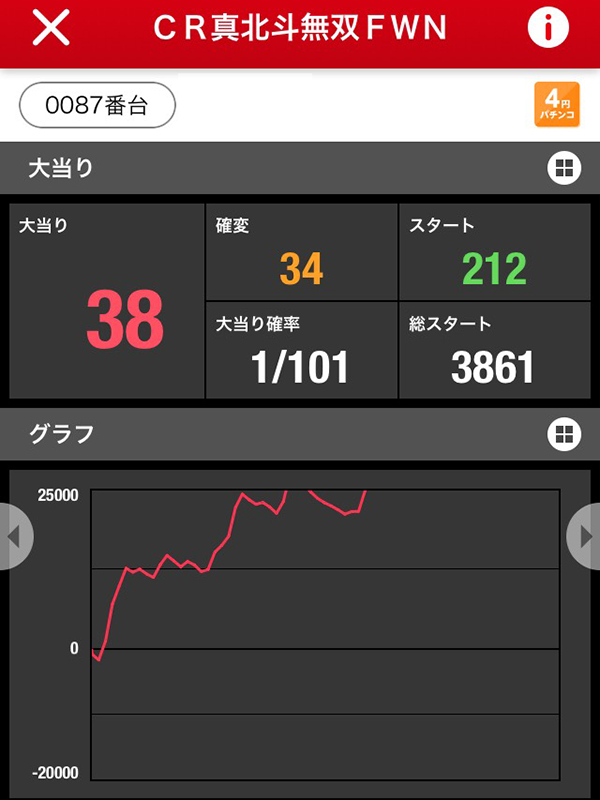
Task: Open grid view for グラフ section
Action: [x=564, y=434]
